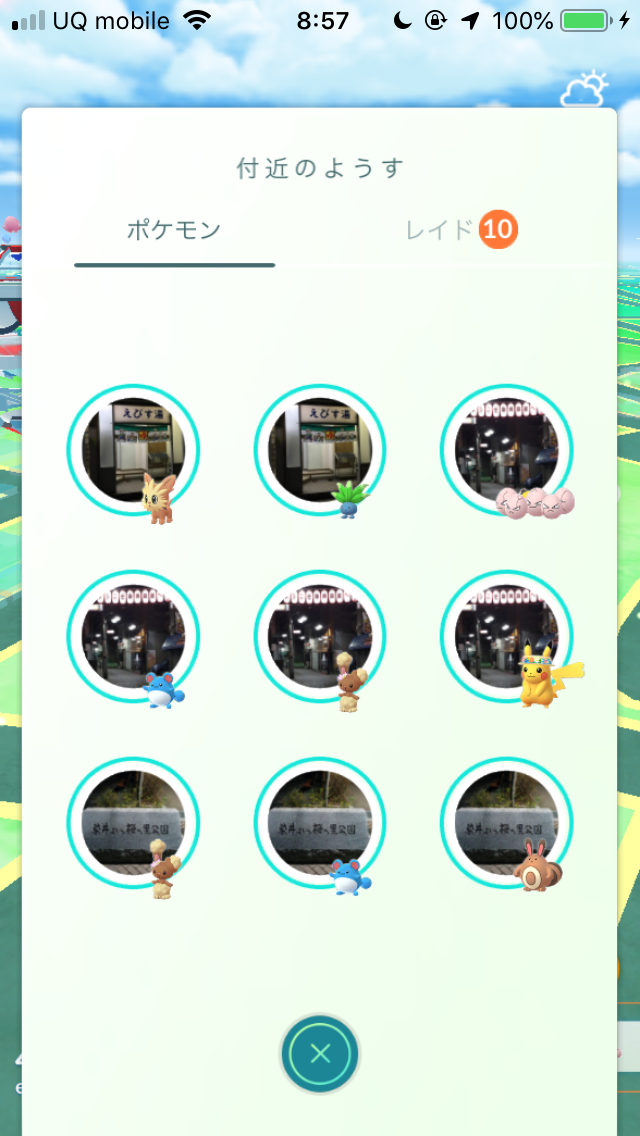Select the Oddish nearby entry
Screen dimensions: 640x1136
tap(320, 450)
